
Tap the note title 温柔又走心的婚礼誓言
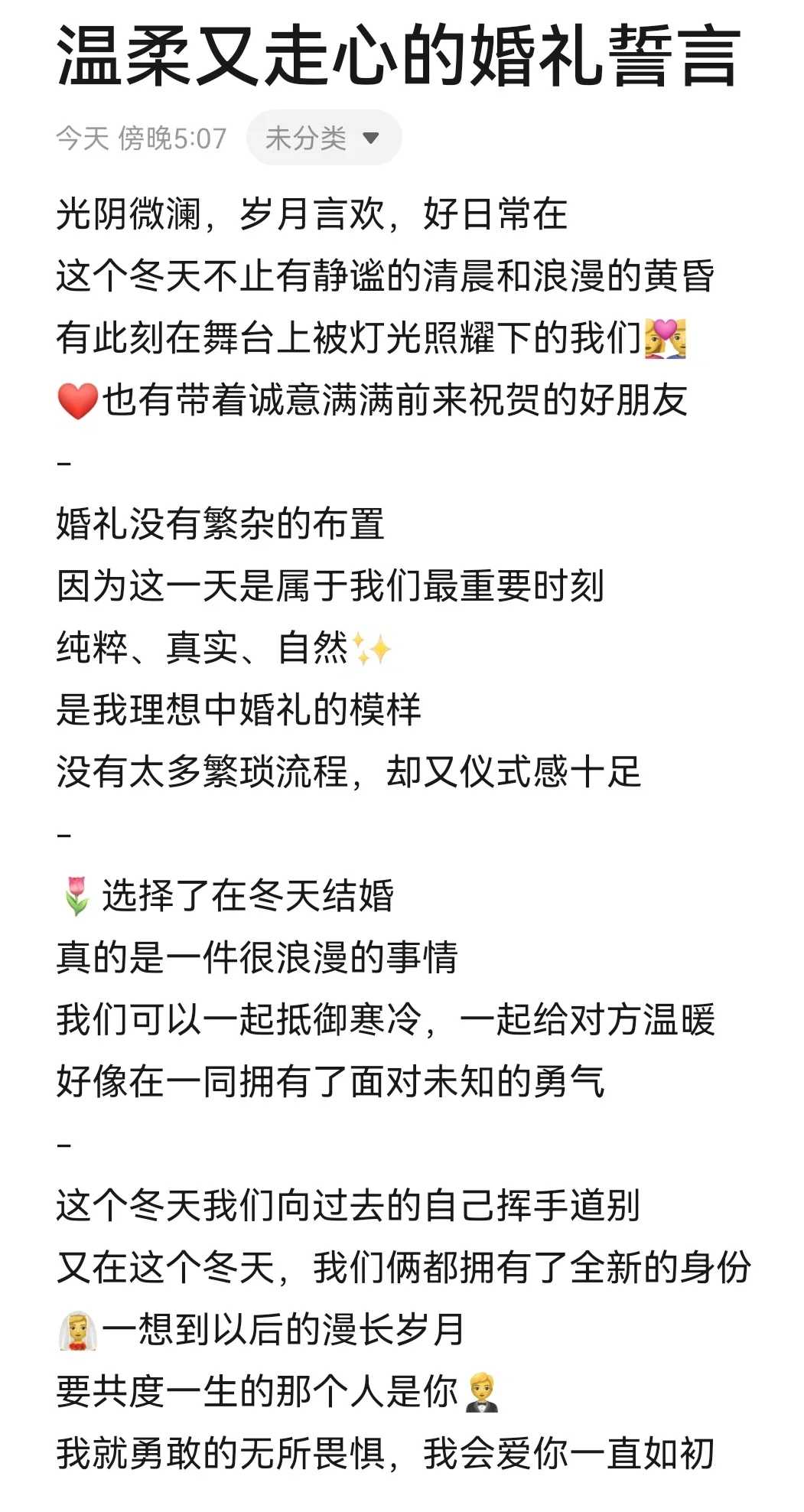[x=399, y=55]
